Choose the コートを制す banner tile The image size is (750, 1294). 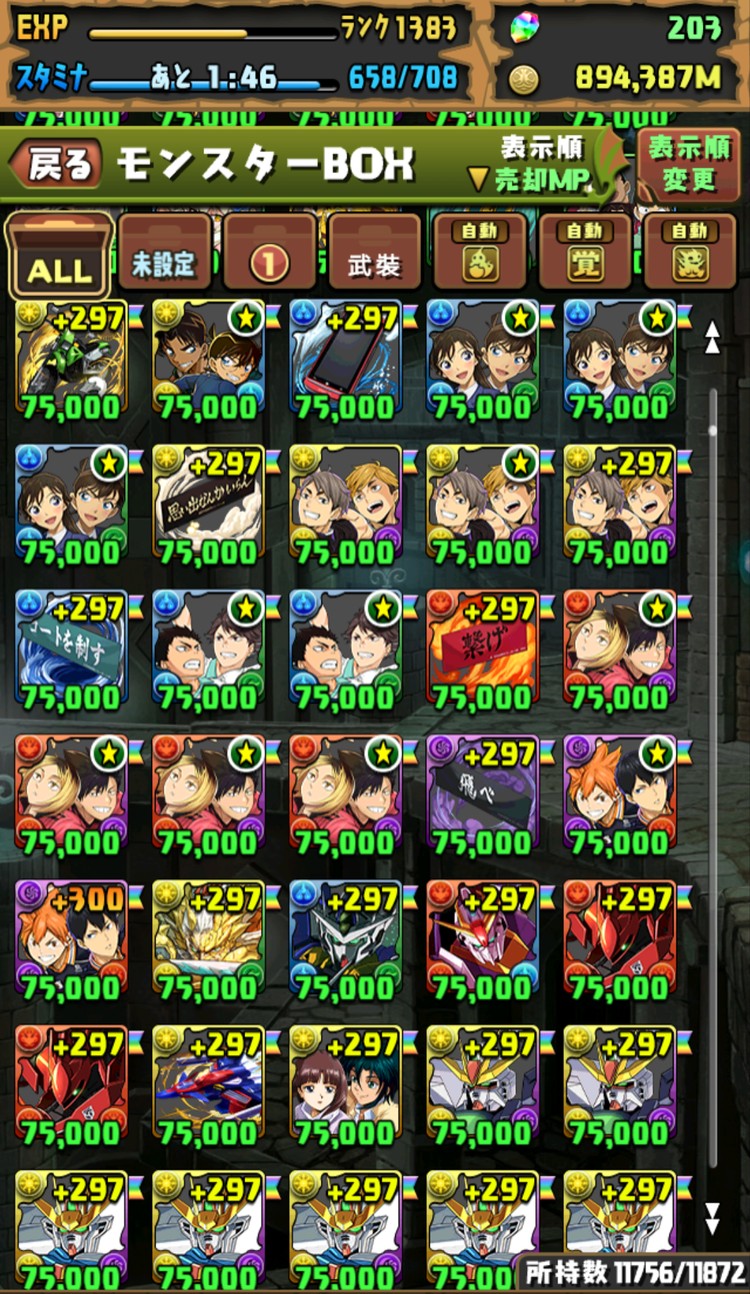pyautogui.click(x=72, y=649)
